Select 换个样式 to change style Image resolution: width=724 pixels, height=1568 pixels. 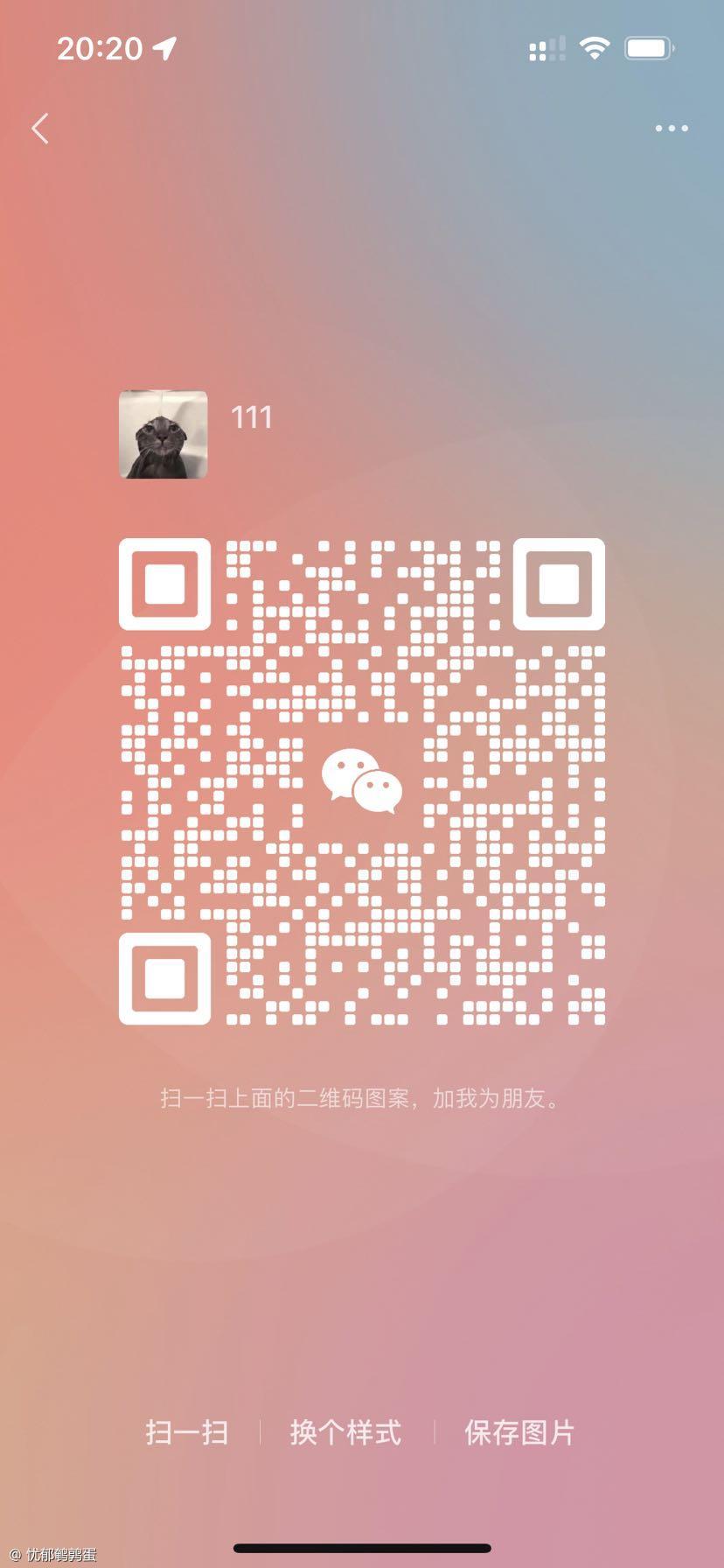click(x=345, y=1432)
